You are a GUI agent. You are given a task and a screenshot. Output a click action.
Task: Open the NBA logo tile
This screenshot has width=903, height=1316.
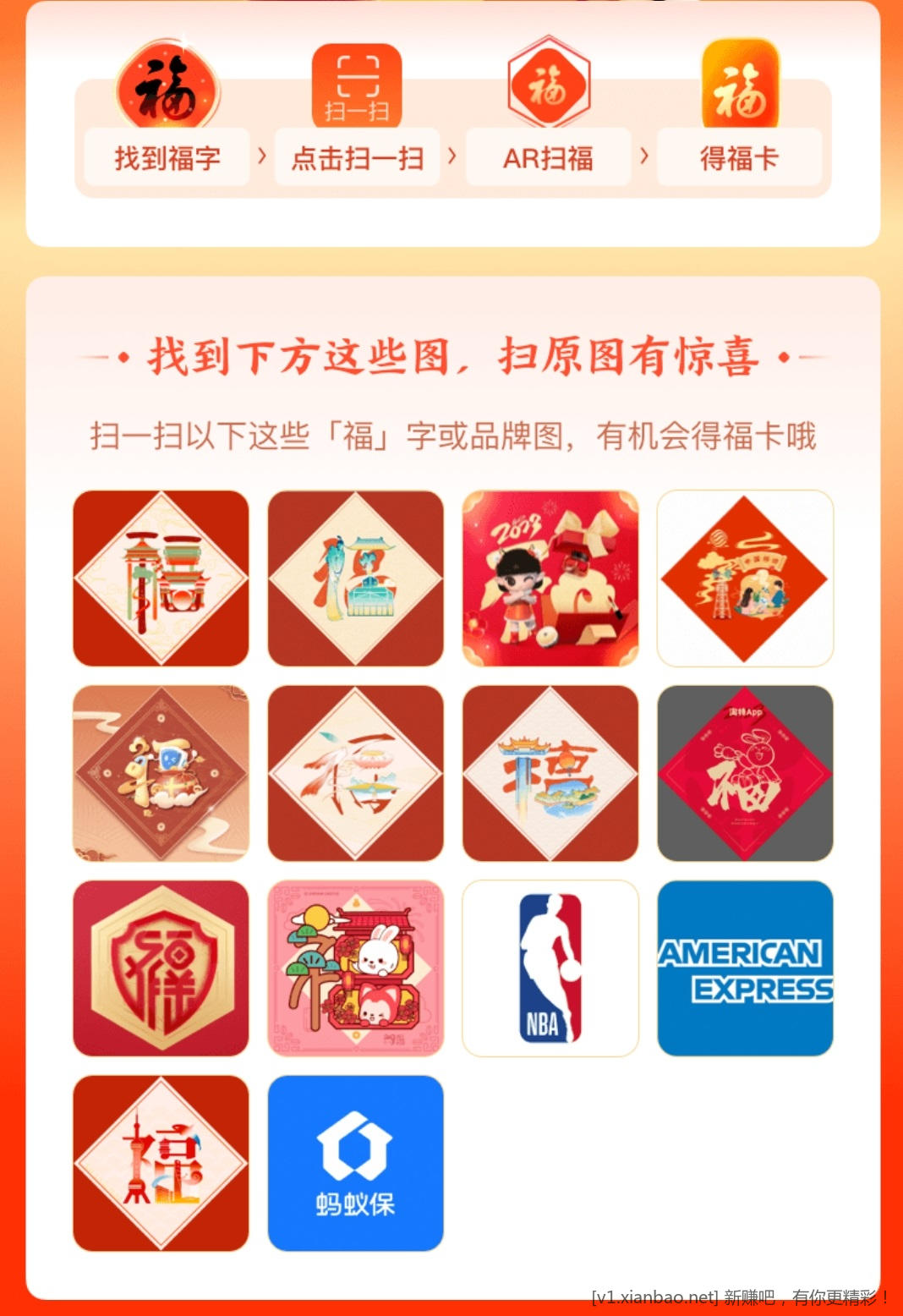tap(550, 968)
